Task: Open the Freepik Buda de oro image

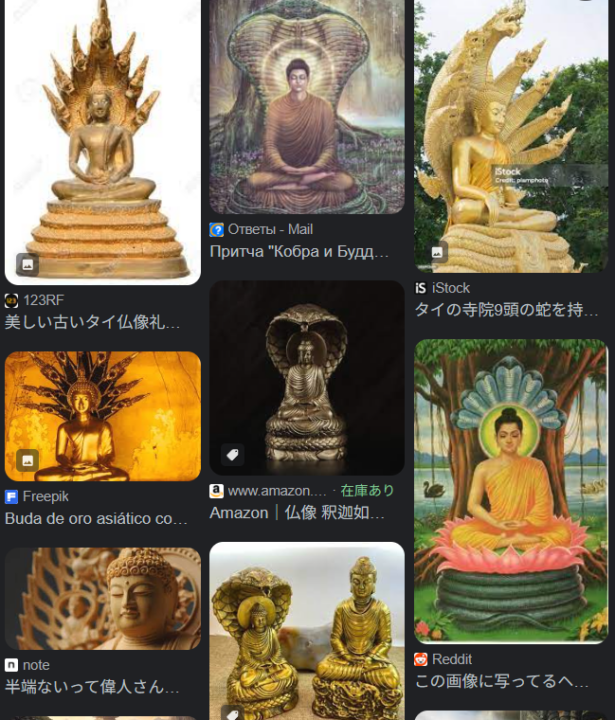Action: [x=103, y=415]
